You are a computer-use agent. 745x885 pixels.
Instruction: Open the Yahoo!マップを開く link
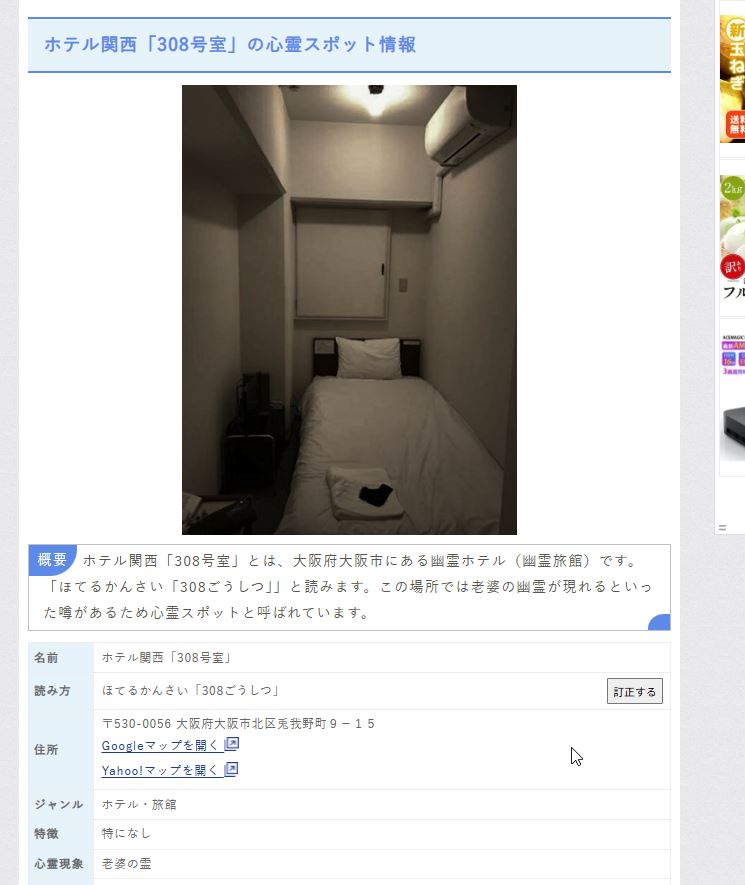160,770
